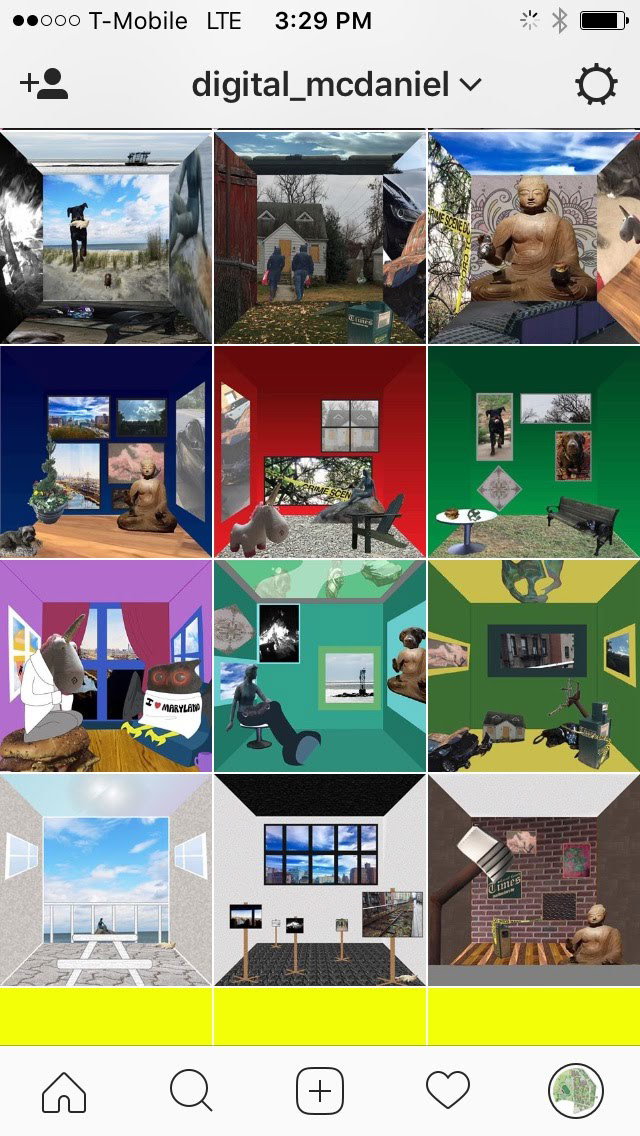The height and width of the screenshot is (1136, 640).
Task: Open the green room with bench post
Action: click(534, 451)
